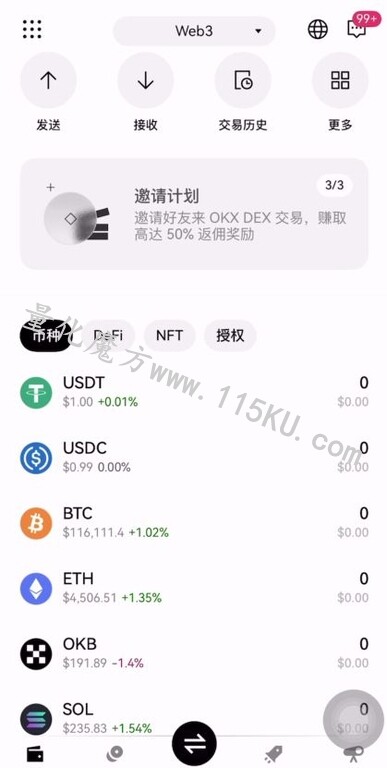Viewport: 387px width, 768px height.
Task: Open 交易历史 transaction history
Action: pyautogui.click(x=243, y=93)
